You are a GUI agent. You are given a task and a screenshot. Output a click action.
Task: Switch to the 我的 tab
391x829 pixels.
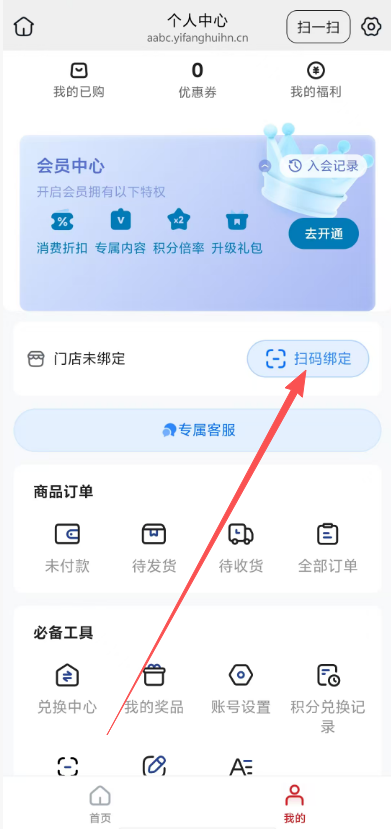point(294,804)
